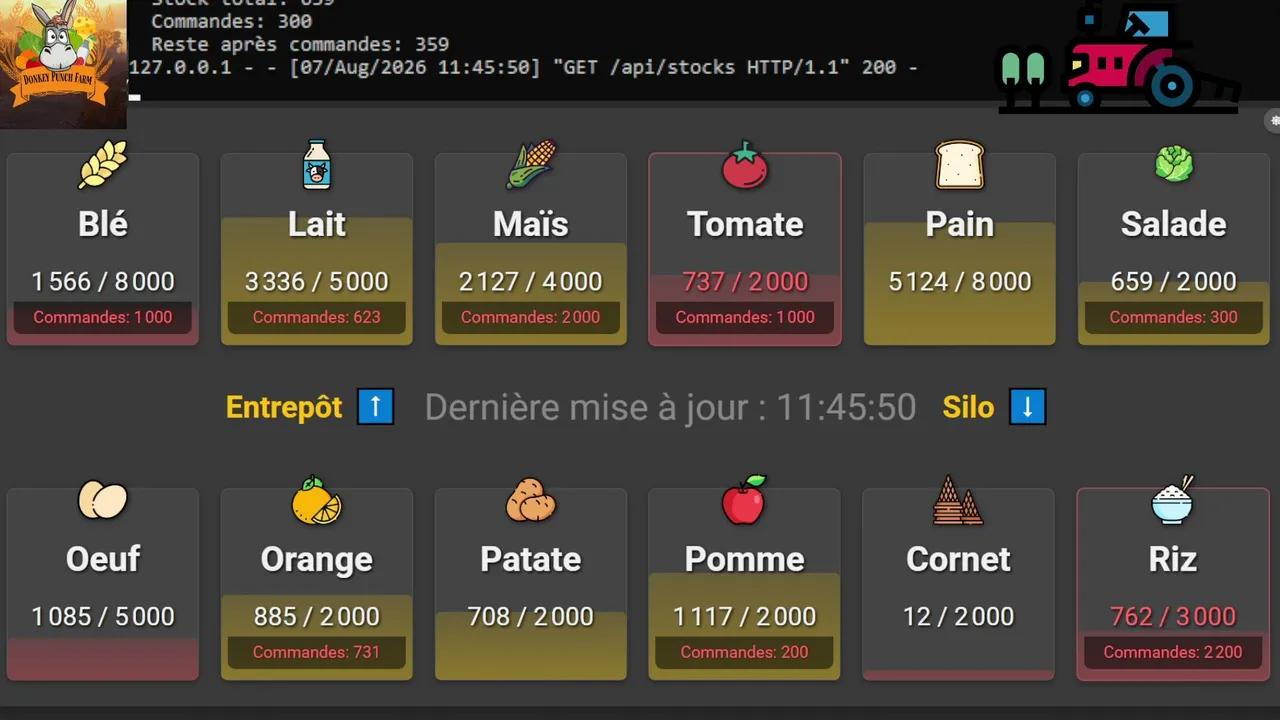Open the Lait stock card

317,249
